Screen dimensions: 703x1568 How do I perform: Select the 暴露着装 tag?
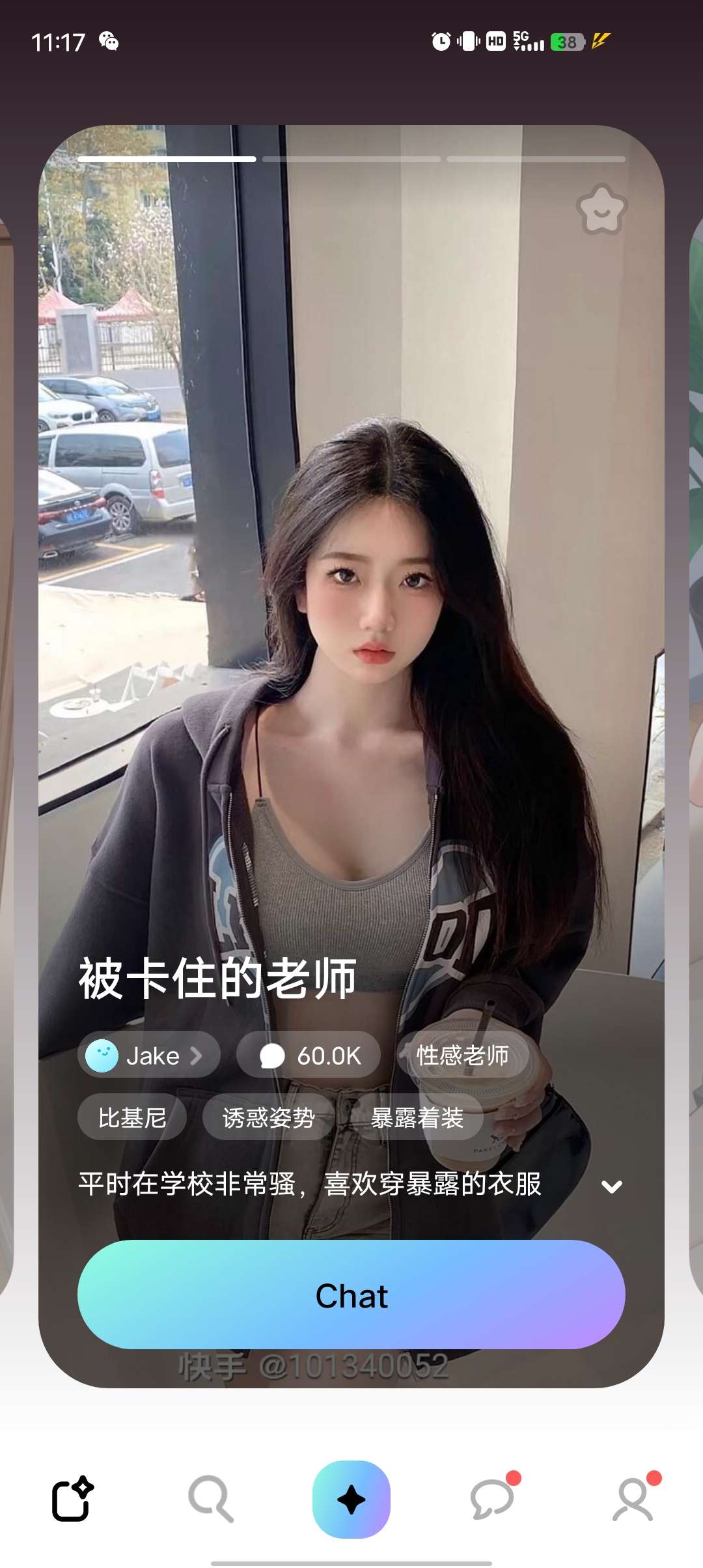[417, 1118]
